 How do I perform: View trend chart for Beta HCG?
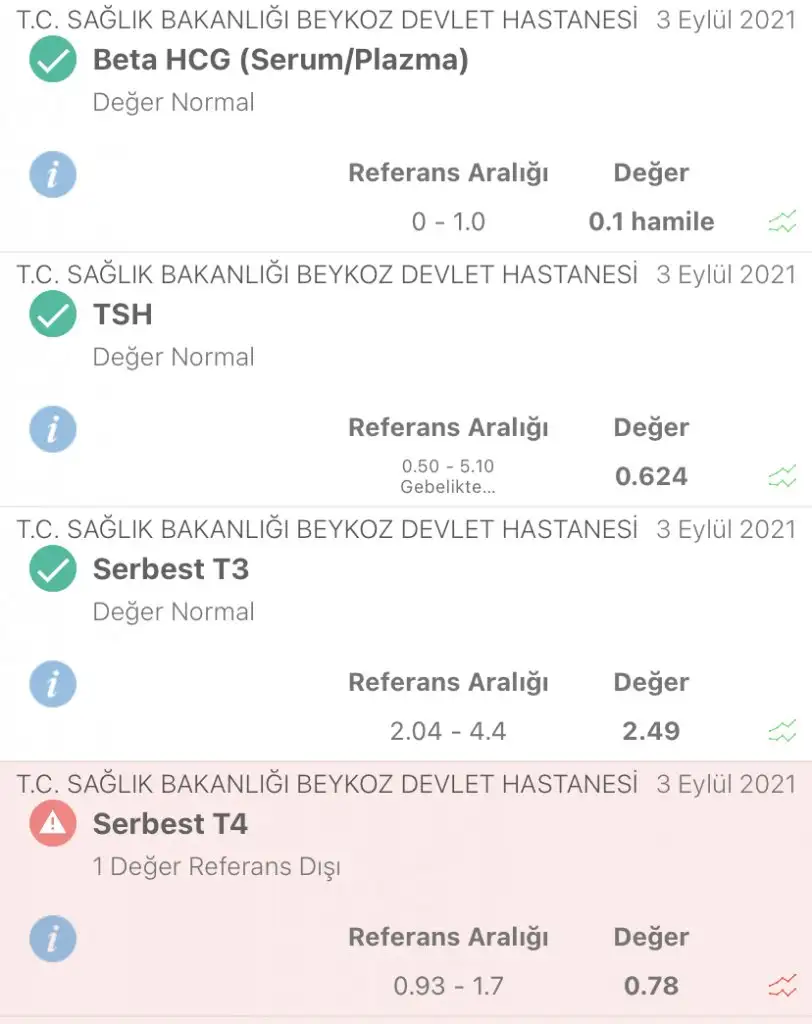point(782,222)
